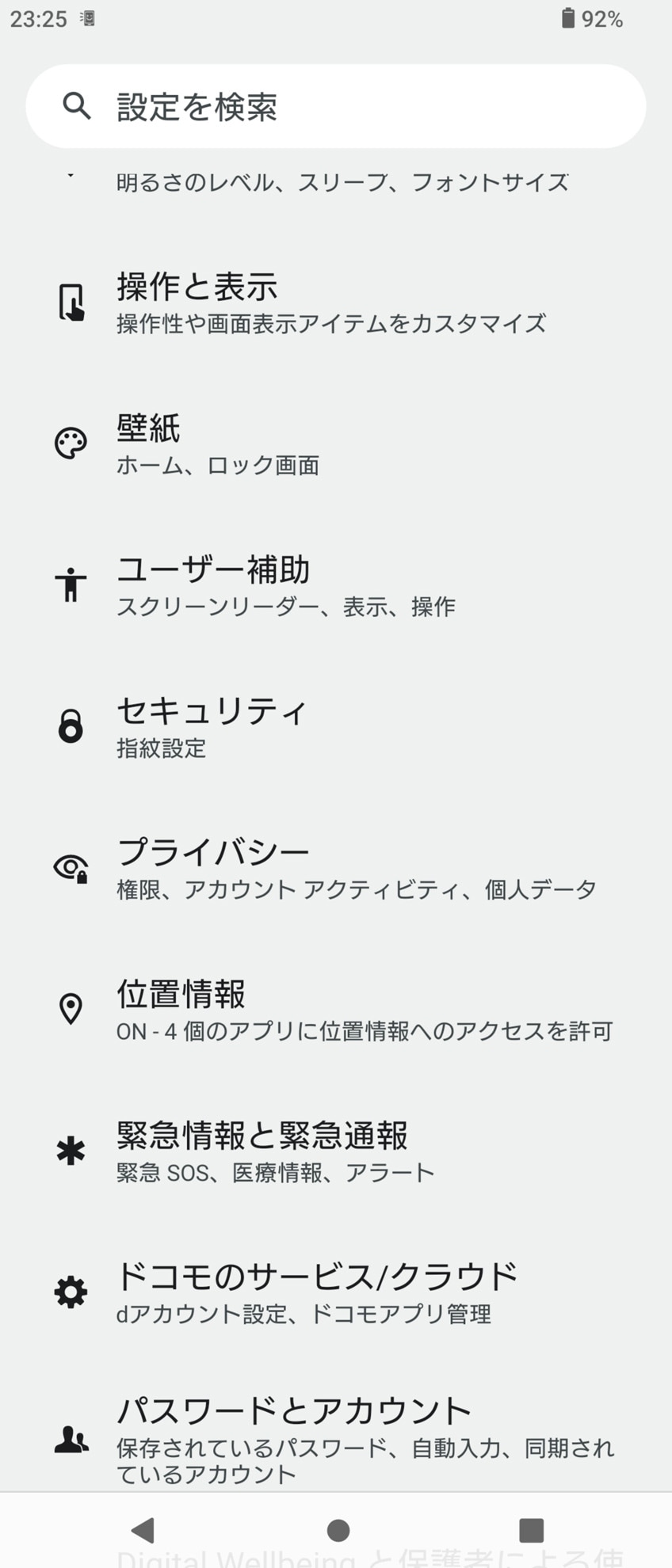
Task: Open ユーザー補助 accessibility settings
Action: [336, 586]
